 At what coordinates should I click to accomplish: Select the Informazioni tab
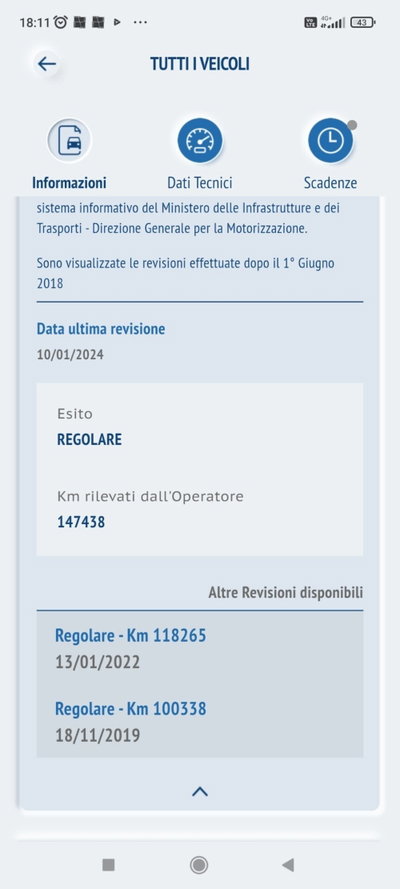click(x=69, y=154)
